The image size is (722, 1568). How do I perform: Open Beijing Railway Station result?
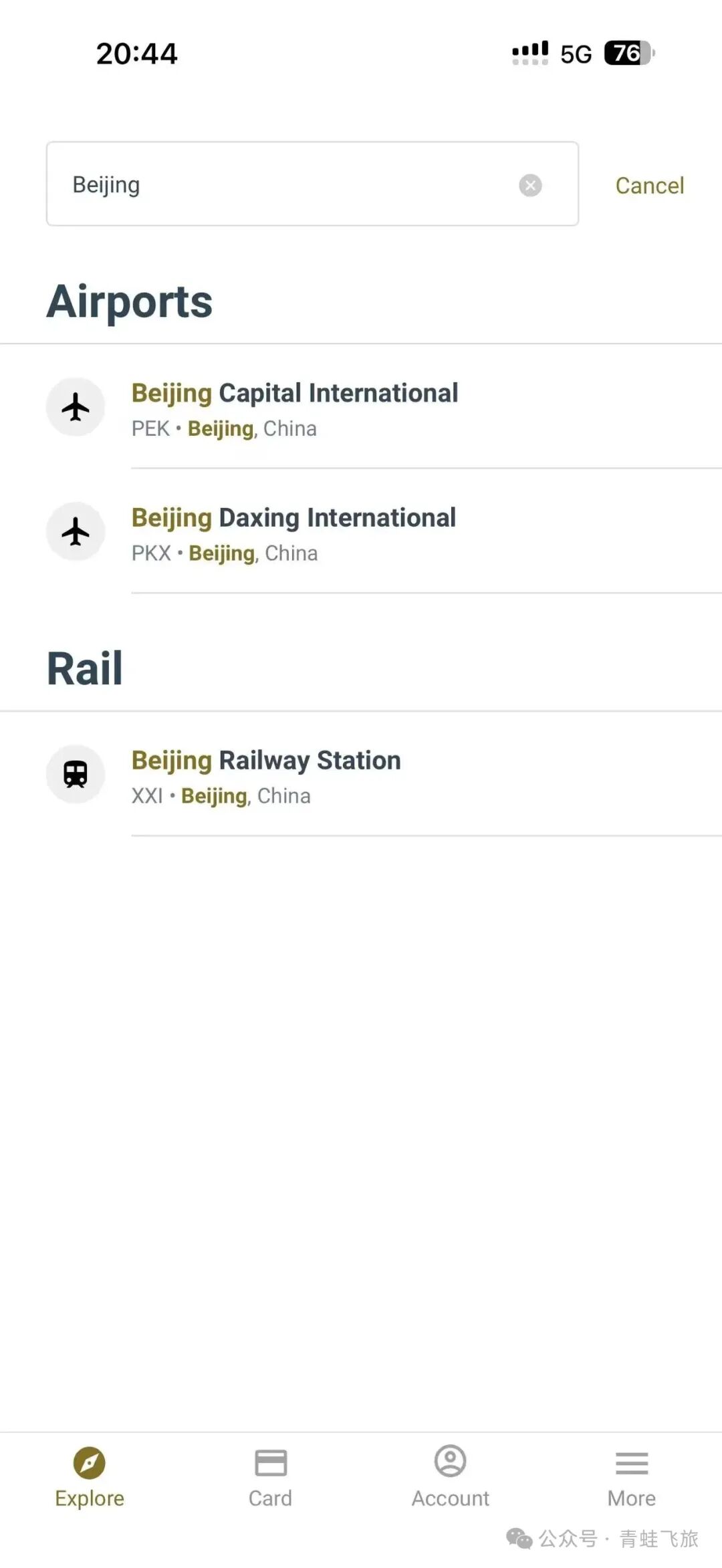pos(361,774)
